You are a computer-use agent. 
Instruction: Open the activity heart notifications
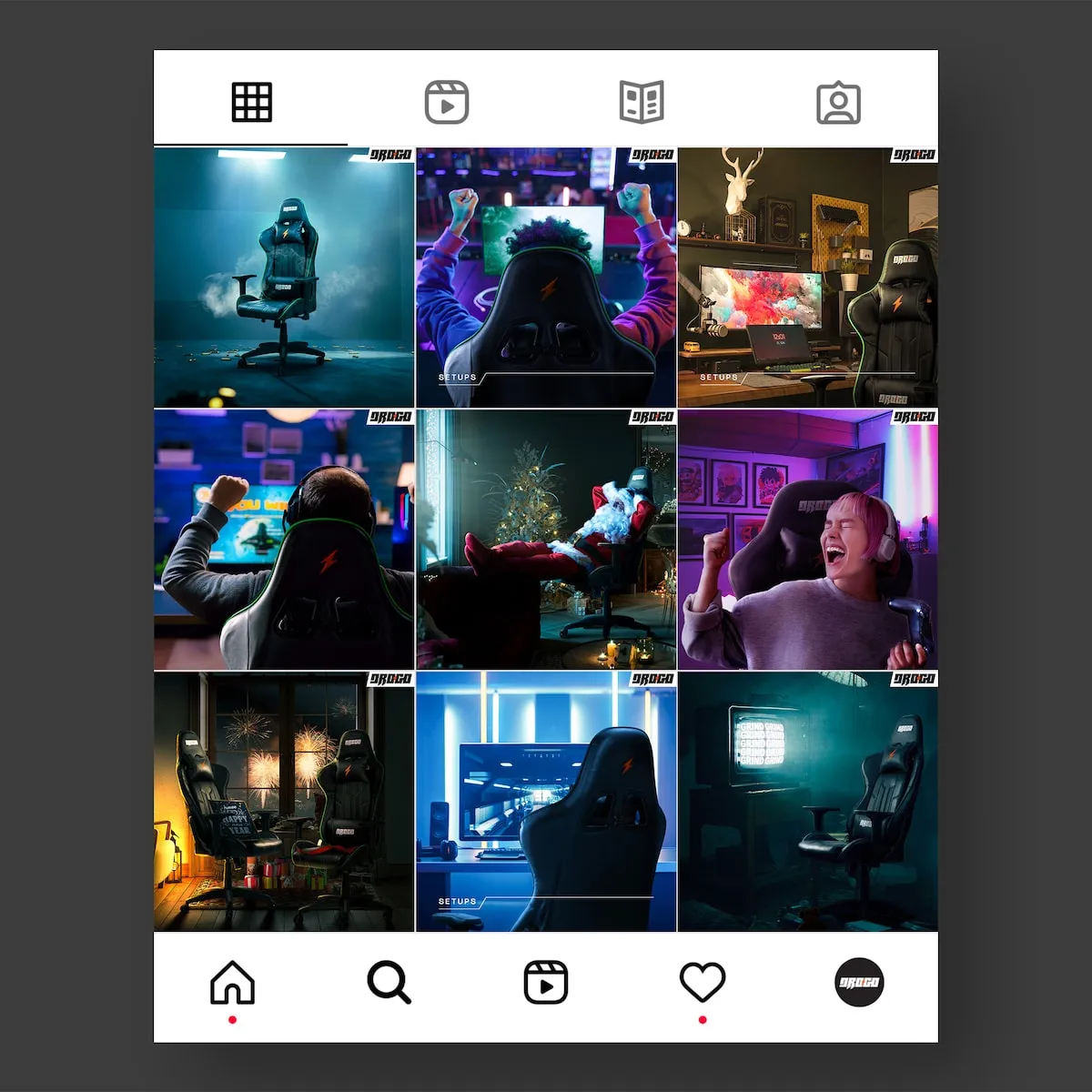pos(703,983)
